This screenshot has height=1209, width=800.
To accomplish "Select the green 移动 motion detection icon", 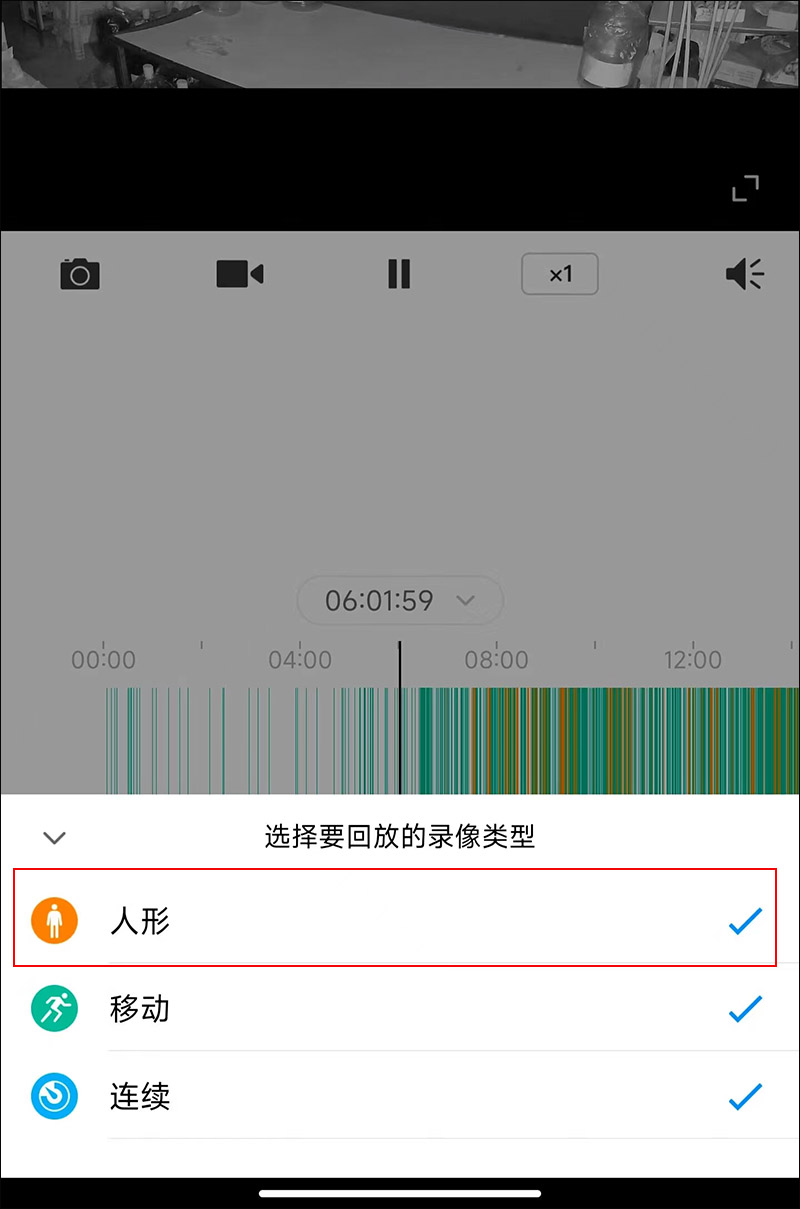I will pyautogui.click(x=53, y=1008).
